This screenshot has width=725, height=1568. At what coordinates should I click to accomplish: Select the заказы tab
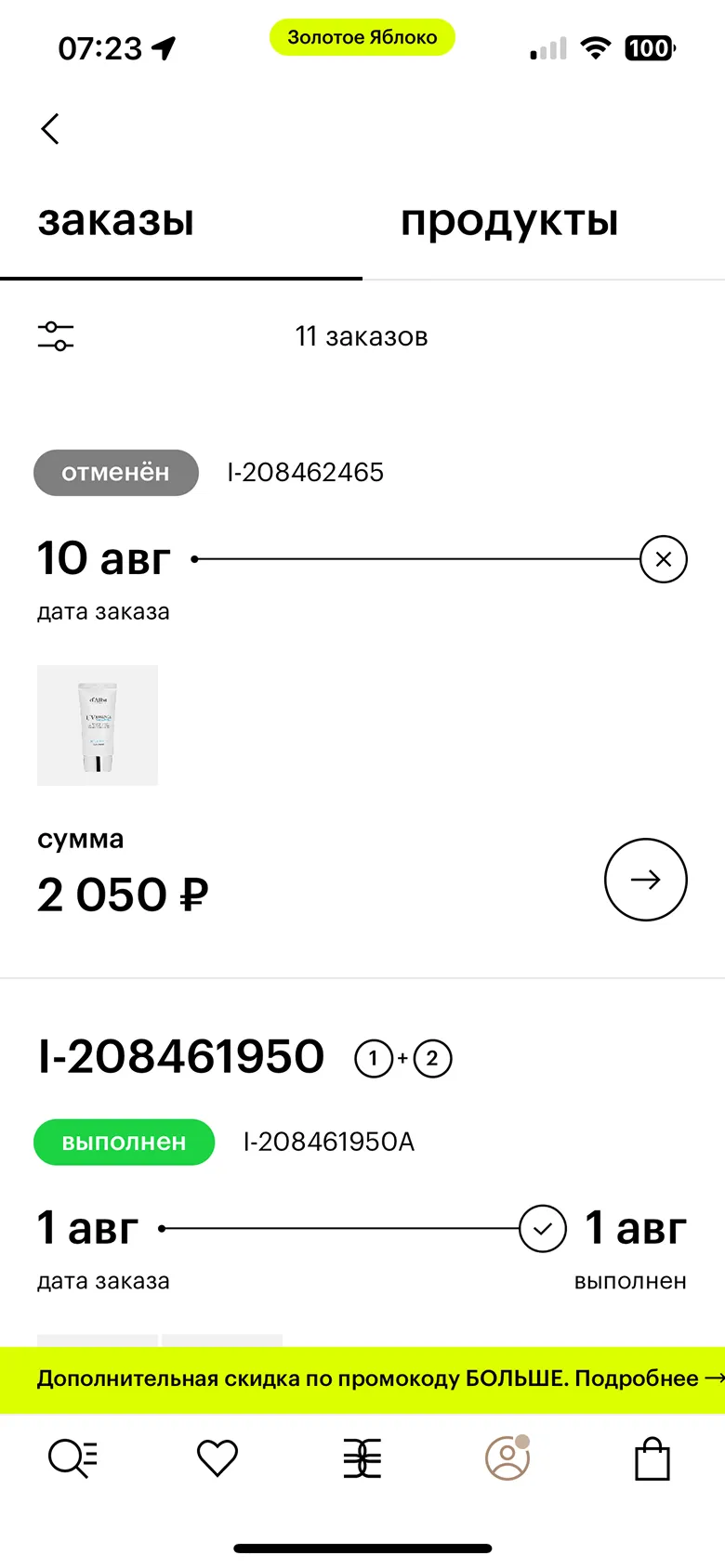116,221
